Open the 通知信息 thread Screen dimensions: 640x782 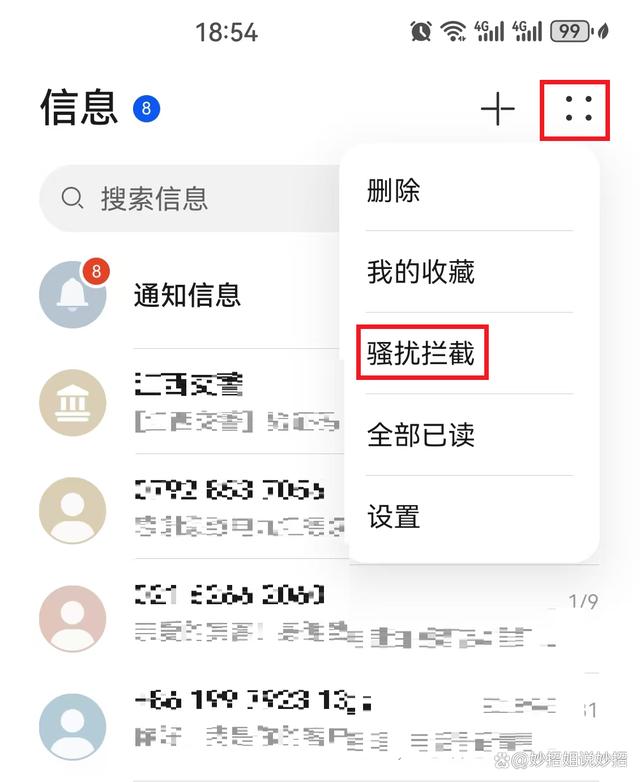click(187, 295)
